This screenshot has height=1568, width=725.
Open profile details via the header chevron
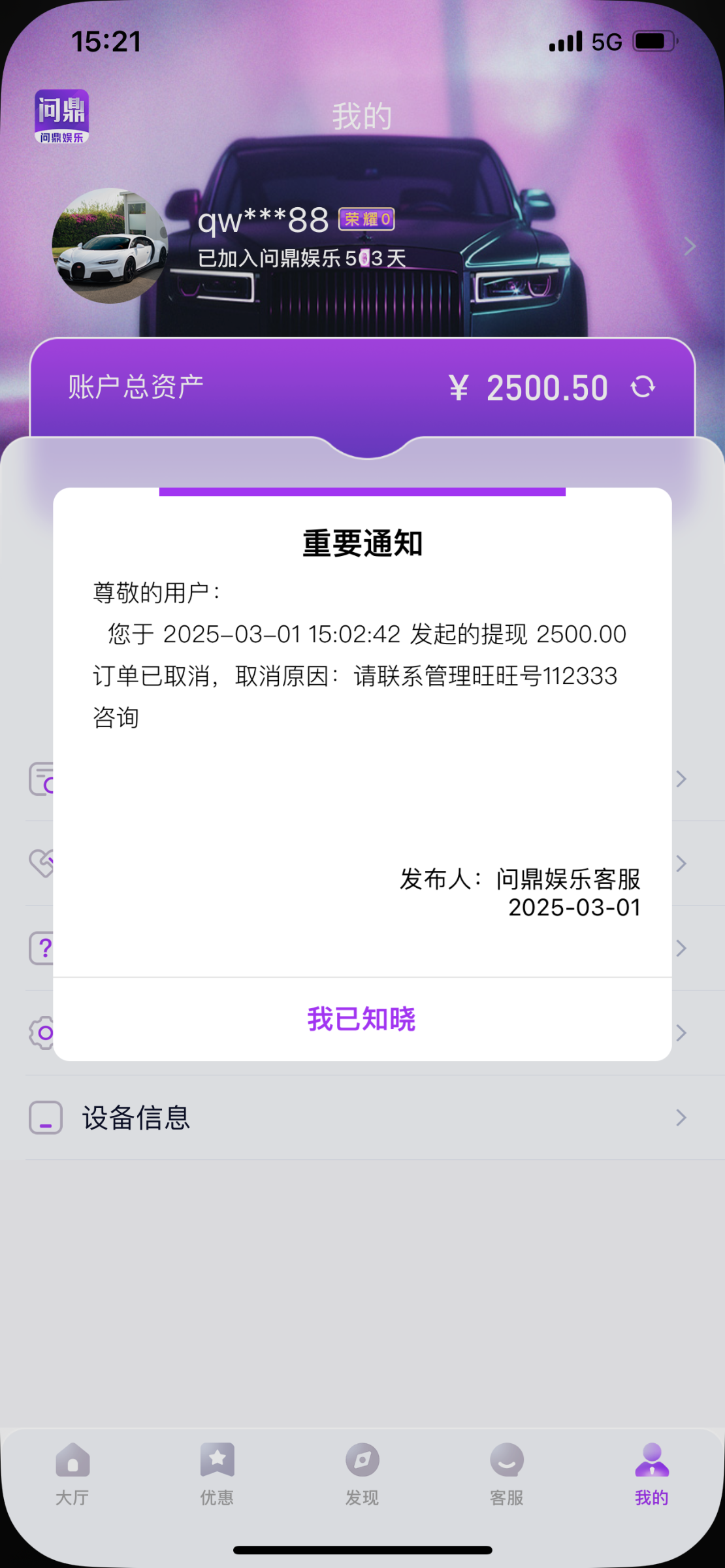point(690,246)
